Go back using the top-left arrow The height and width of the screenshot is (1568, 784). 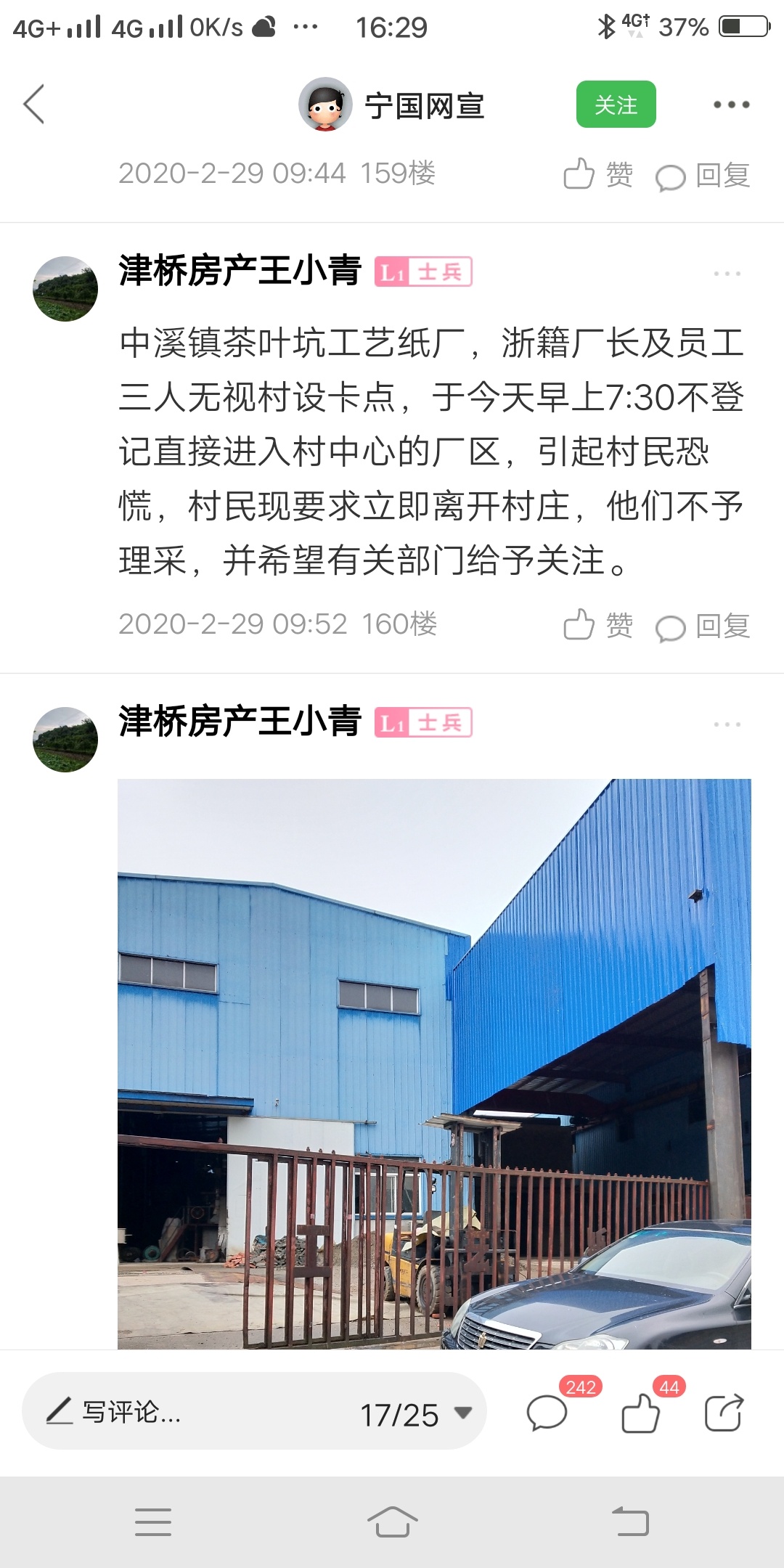[34, 105]
